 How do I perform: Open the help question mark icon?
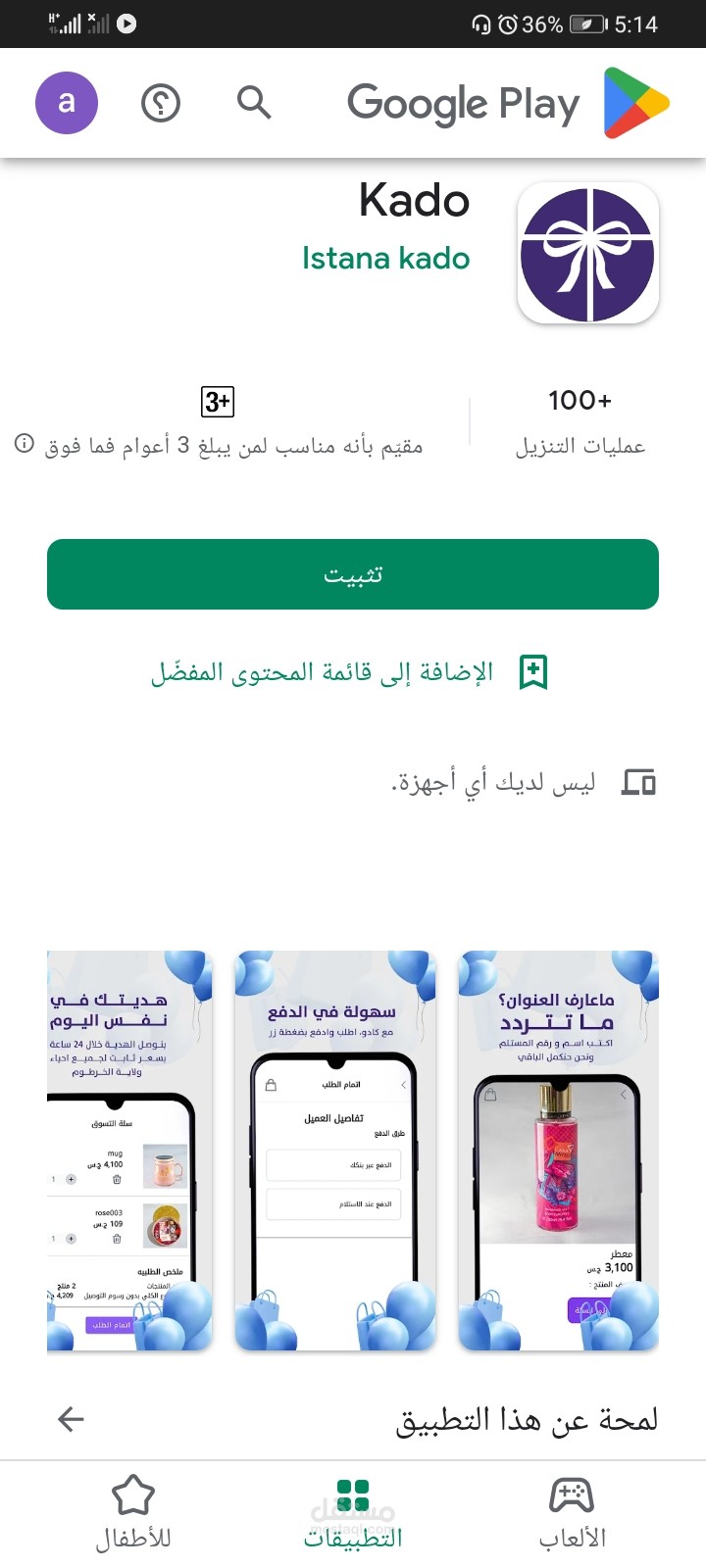coord(161,102)
